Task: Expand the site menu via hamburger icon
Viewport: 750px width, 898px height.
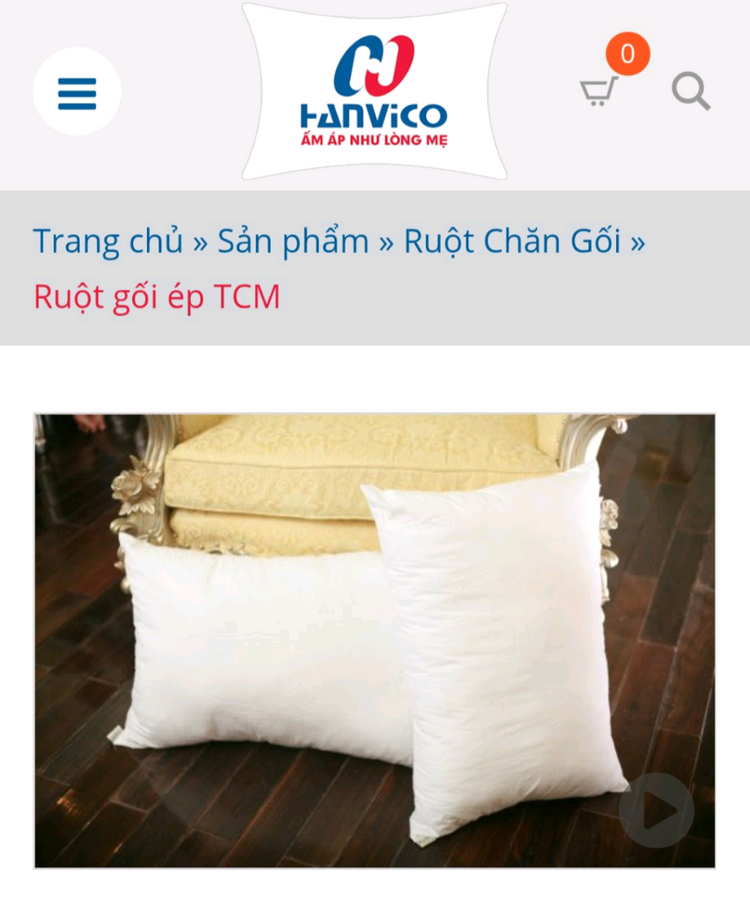Action: pyautogui.click(x=75, y=91)
